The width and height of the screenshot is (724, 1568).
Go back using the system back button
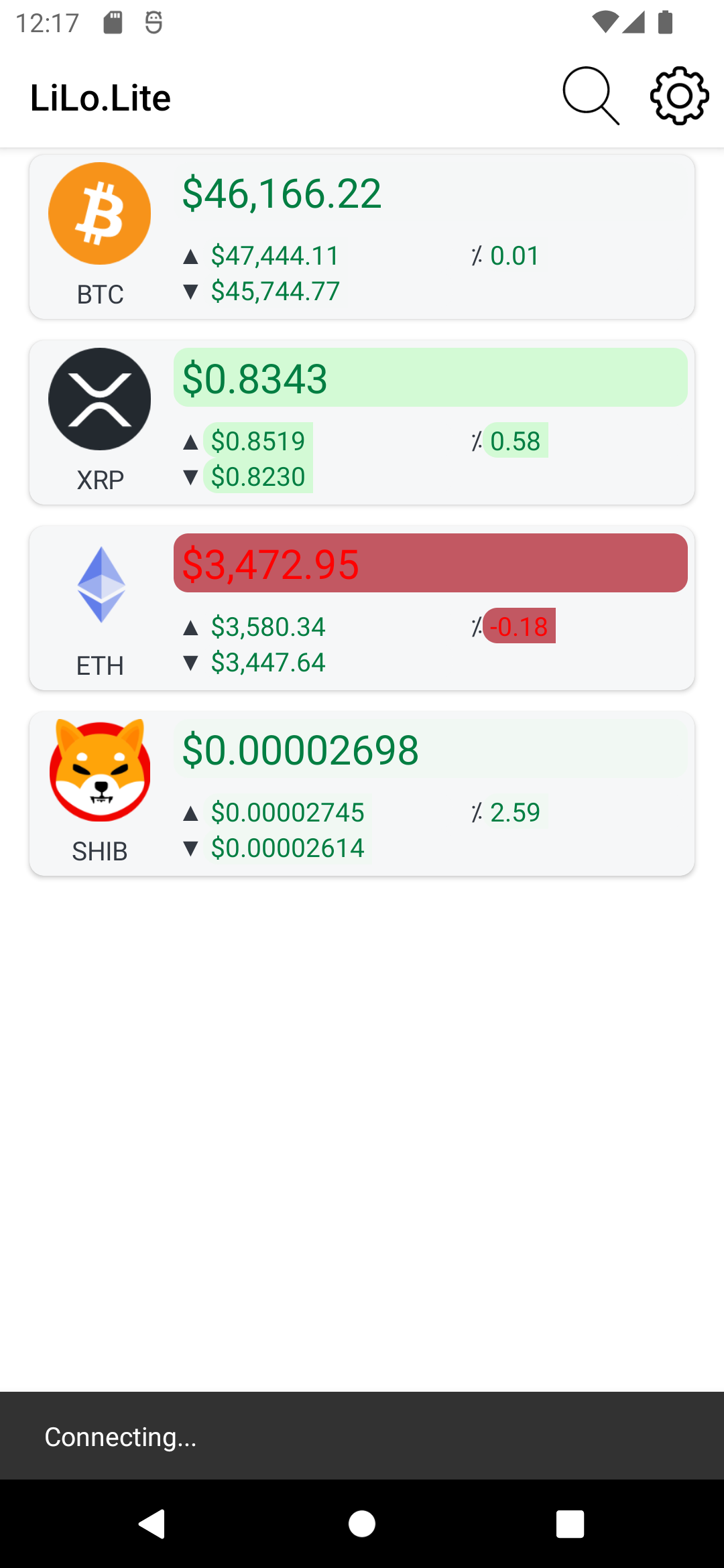tap(153, 1524)
